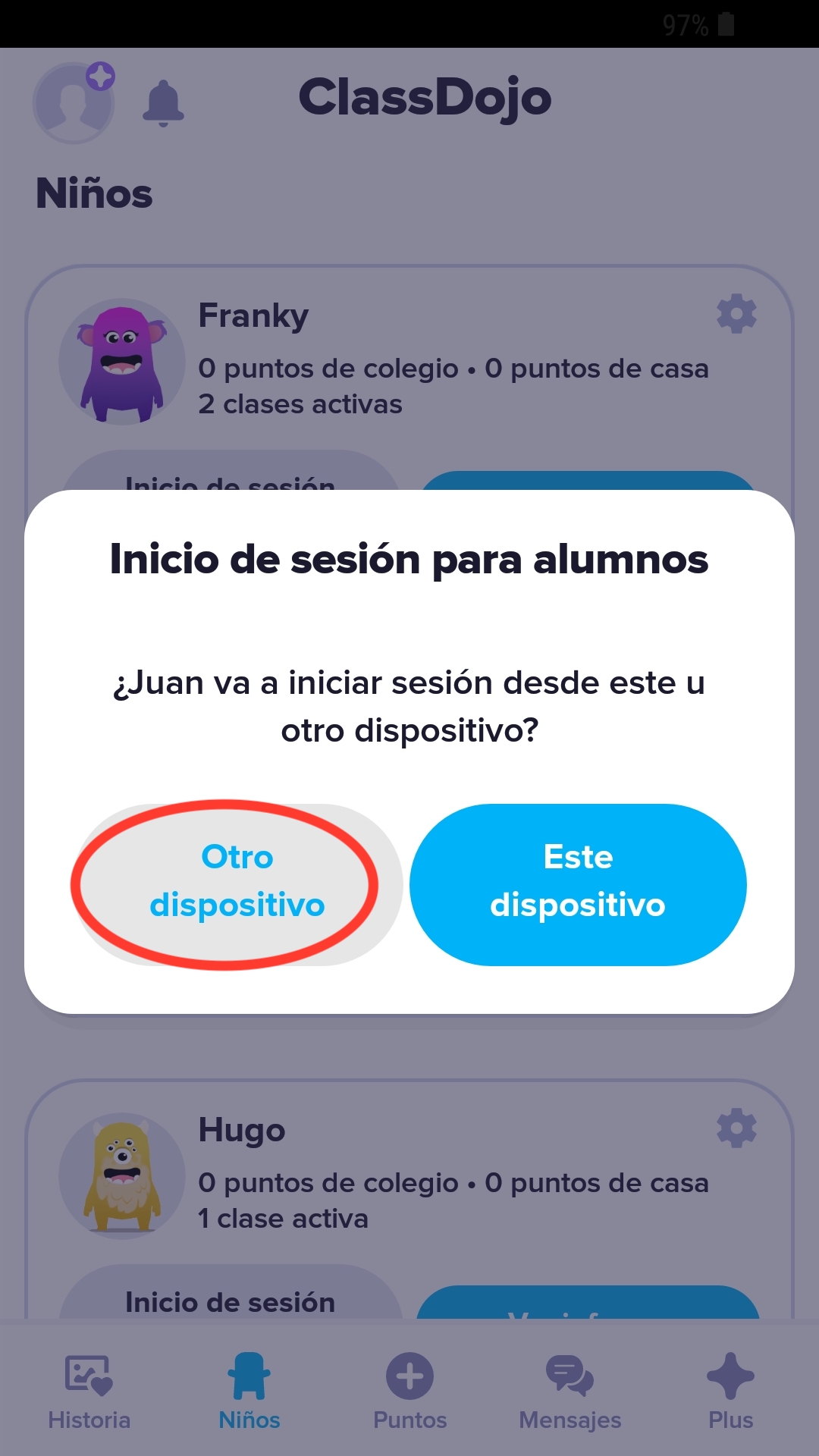
Task: Click the battery level indicator
Action: [723, 24]
